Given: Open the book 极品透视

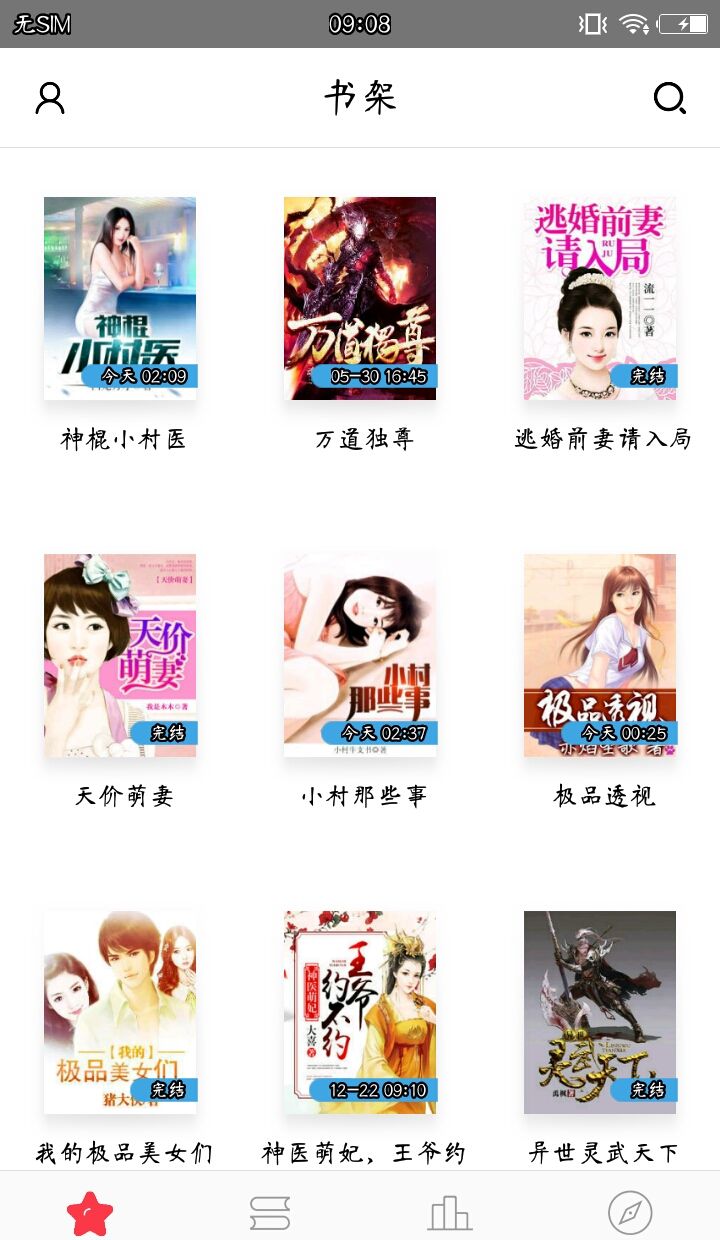Looking at the screenshot, I should tap(600, 655).
